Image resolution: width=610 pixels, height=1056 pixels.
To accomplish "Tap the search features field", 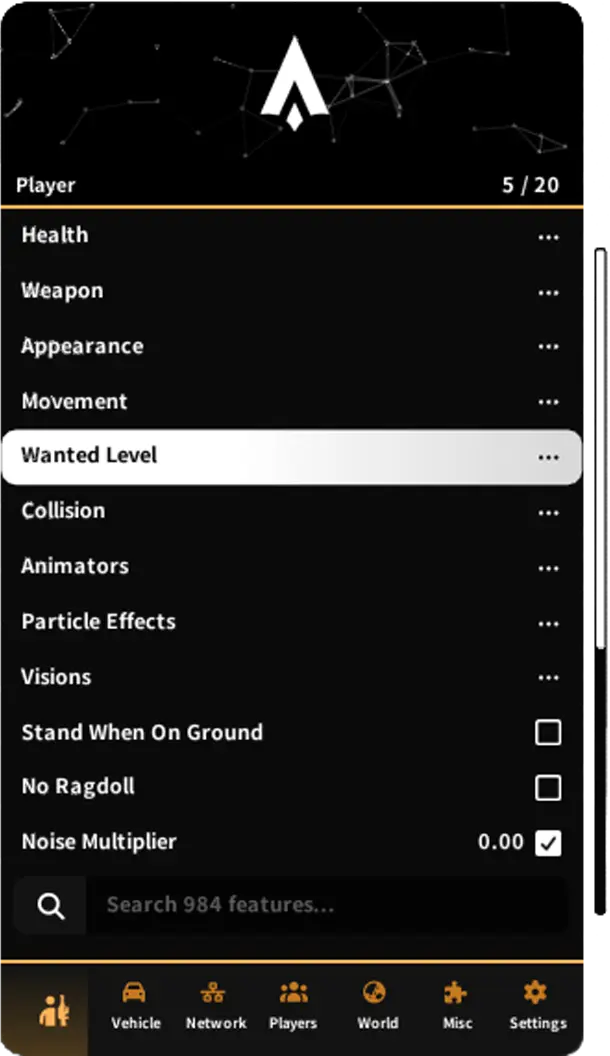I will (x=326, y=906).
